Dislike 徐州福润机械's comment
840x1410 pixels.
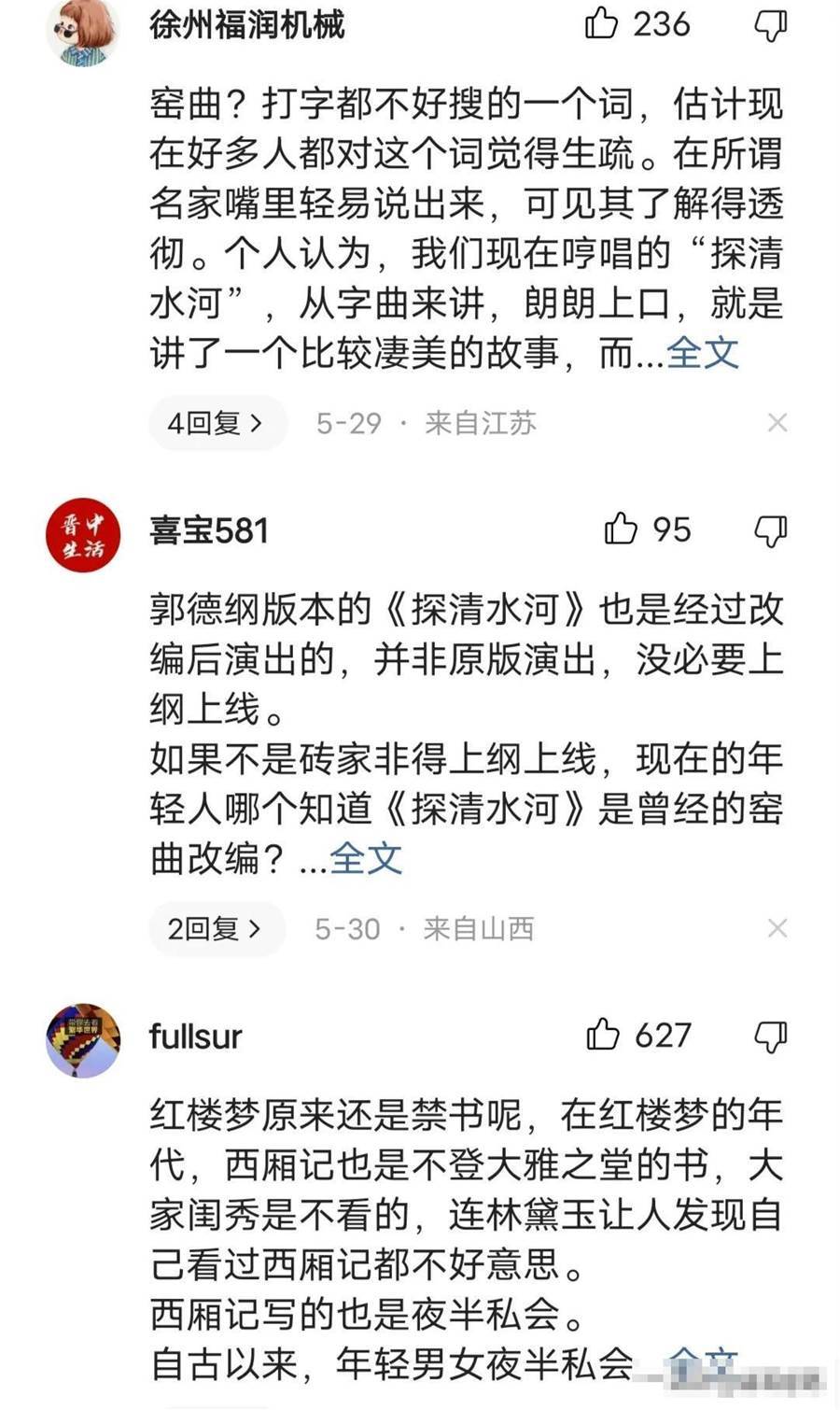[x=771, y=25]
